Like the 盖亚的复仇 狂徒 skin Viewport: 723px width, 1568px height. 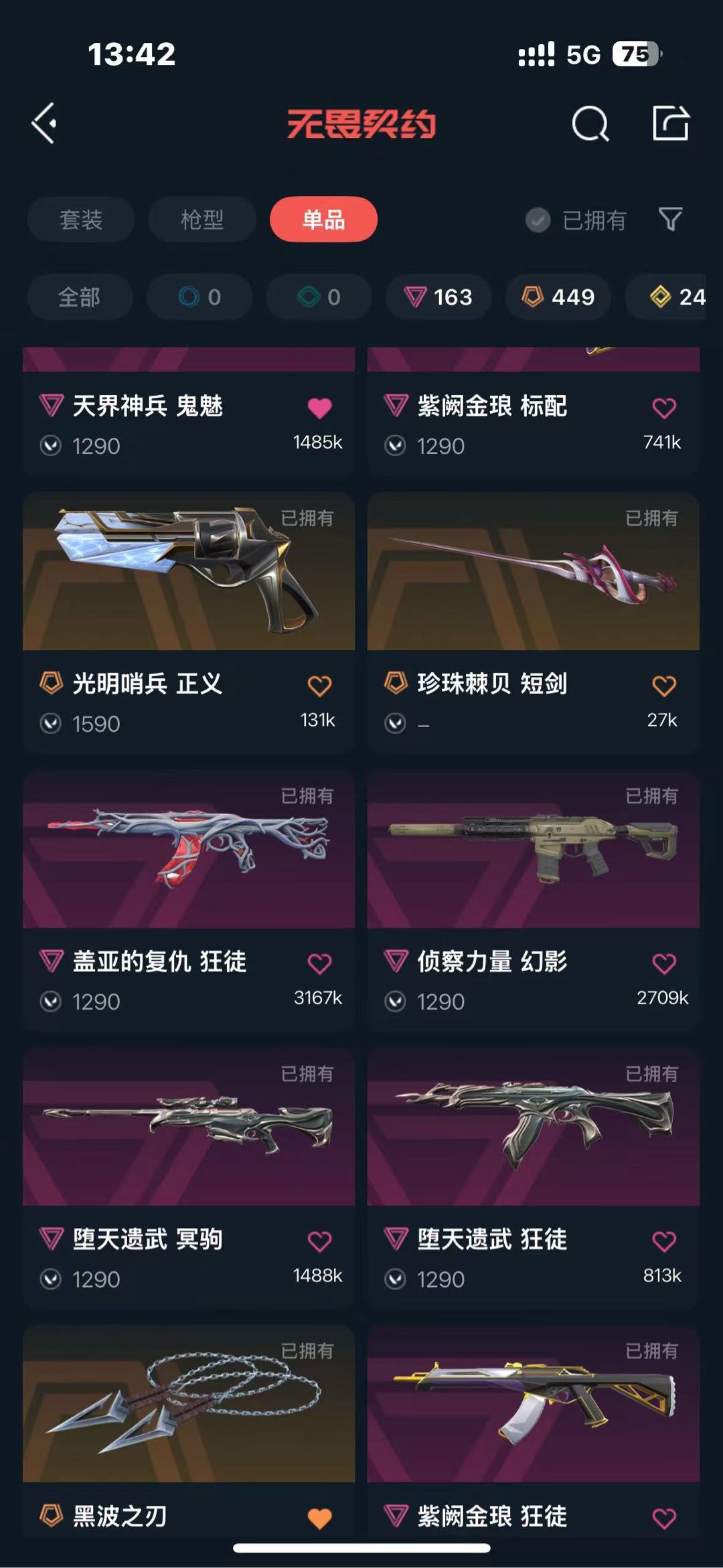click(319, 963)
